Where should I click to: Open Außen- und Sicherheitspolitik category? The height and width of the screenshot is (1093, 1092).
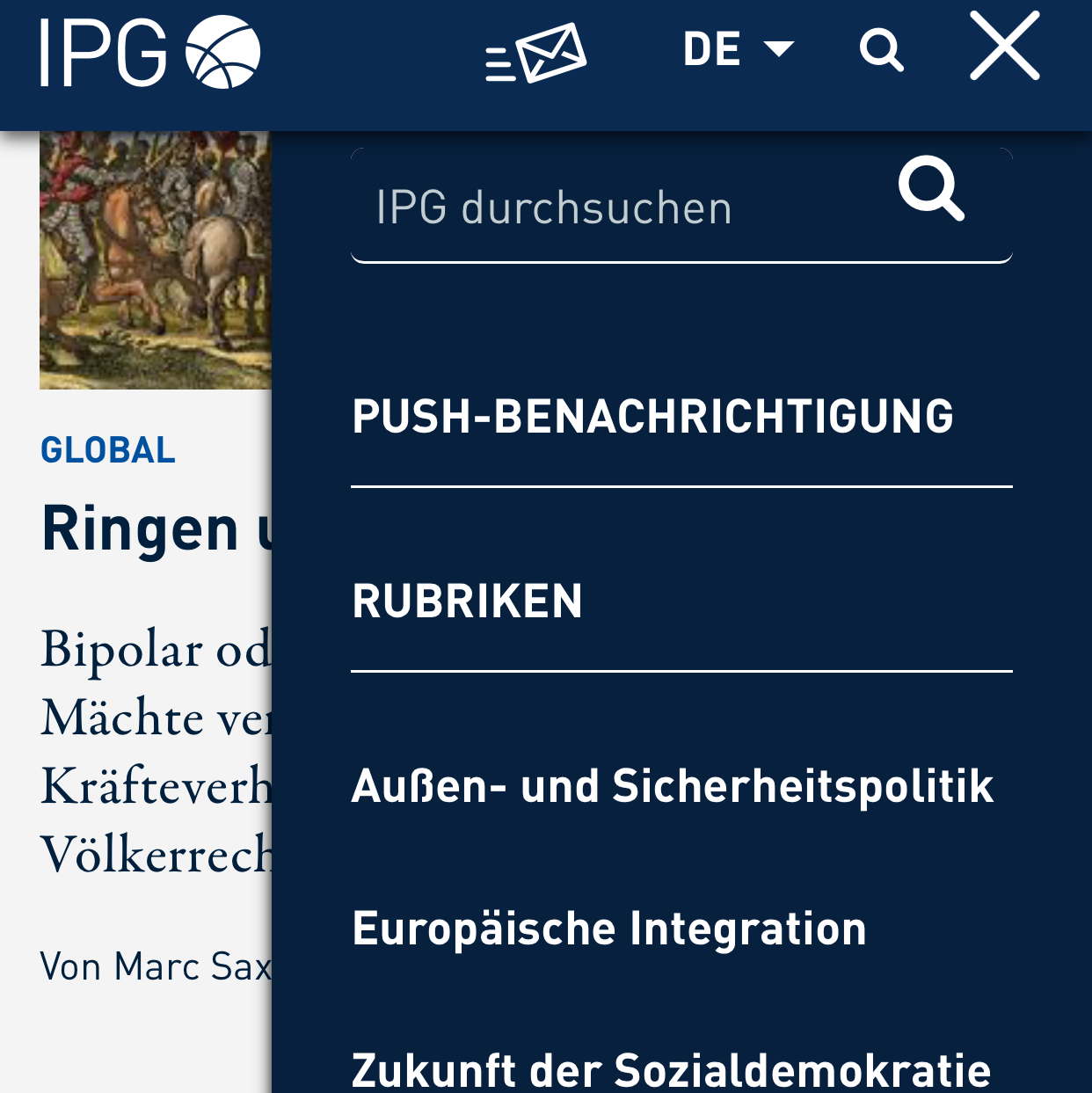point(673,786)
